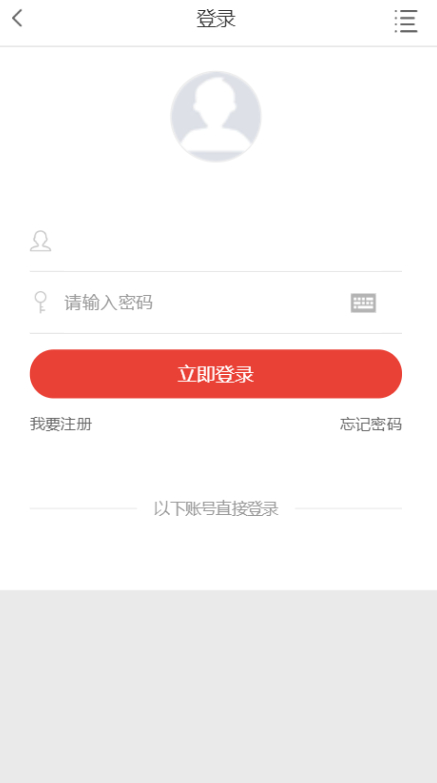Open the secure keyboard icon
Image resolution: width=437 pixels, height=783 pixels.
click(363, 303)
